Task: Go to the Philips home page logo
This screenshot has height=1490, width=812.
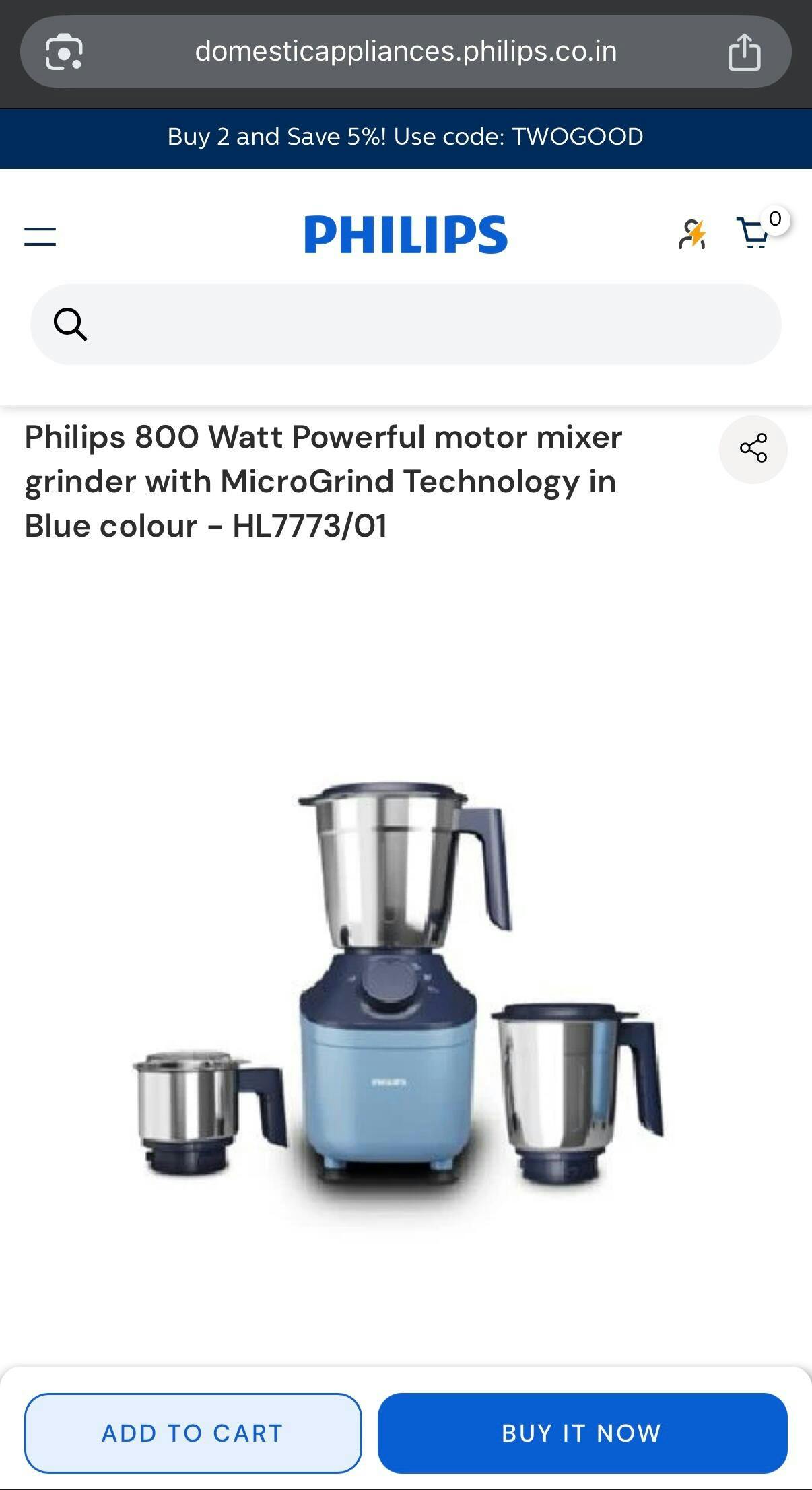Action: tap(405, 234)
